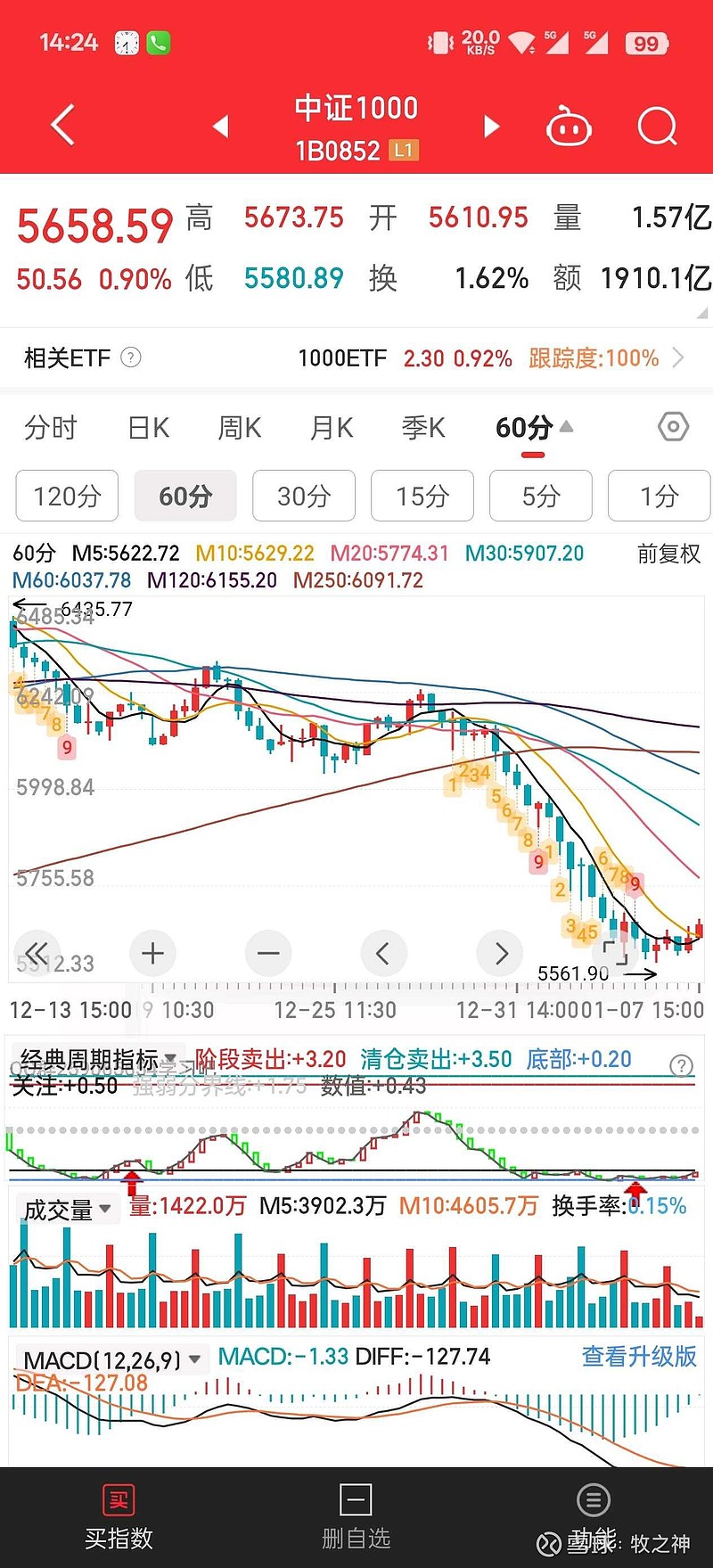Open the 成交量 indicator dropdown

(x=69, y=1208)
